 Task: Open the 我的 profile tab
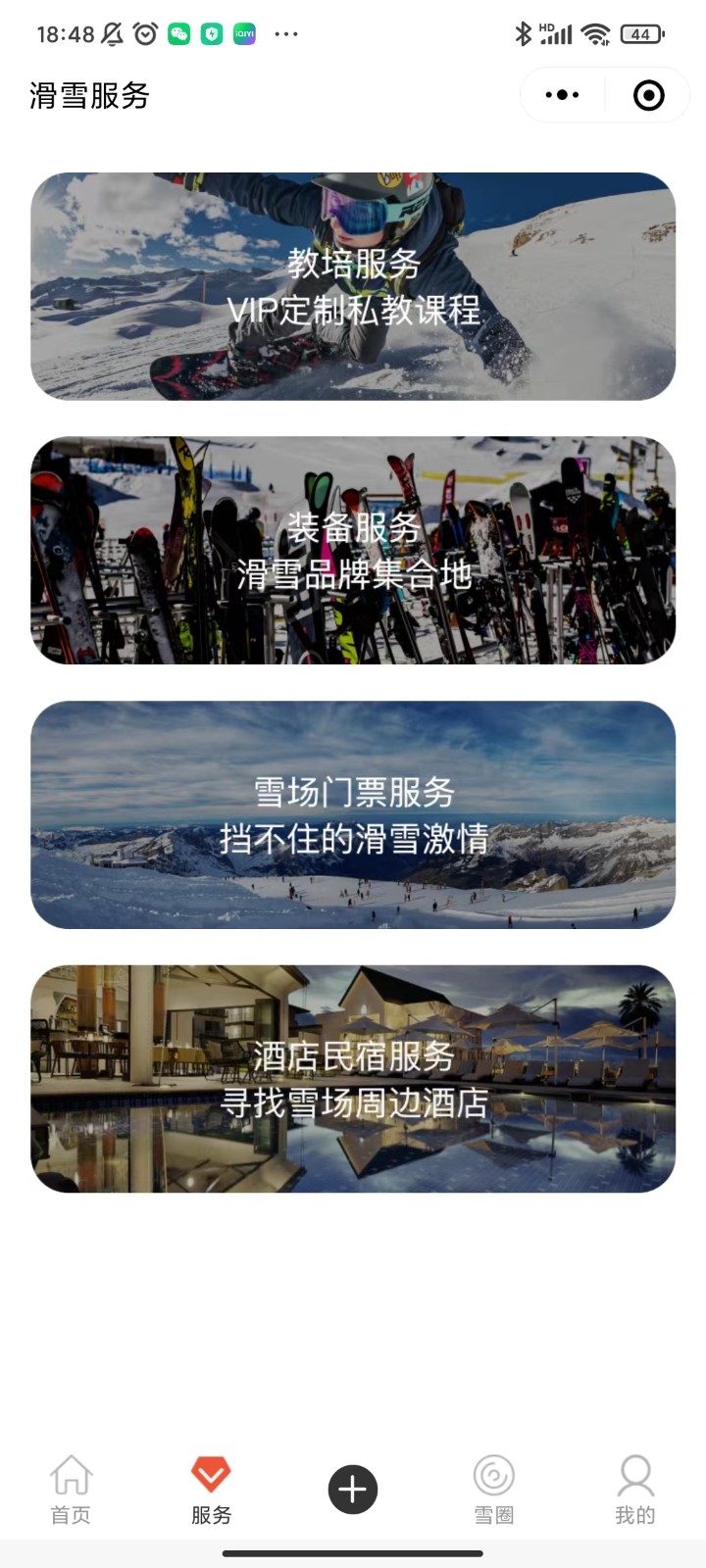[x=634, y=1490]
